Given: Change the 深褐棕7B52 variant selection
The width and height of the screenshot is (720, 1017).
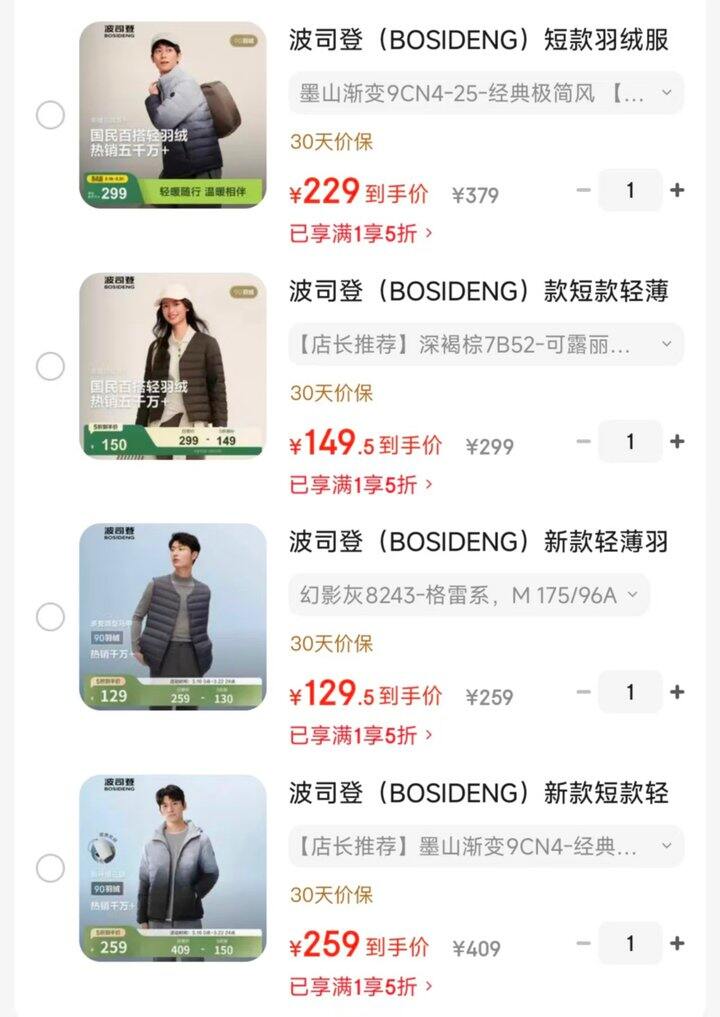Looking at the screenshot, I should click(486, 345).
